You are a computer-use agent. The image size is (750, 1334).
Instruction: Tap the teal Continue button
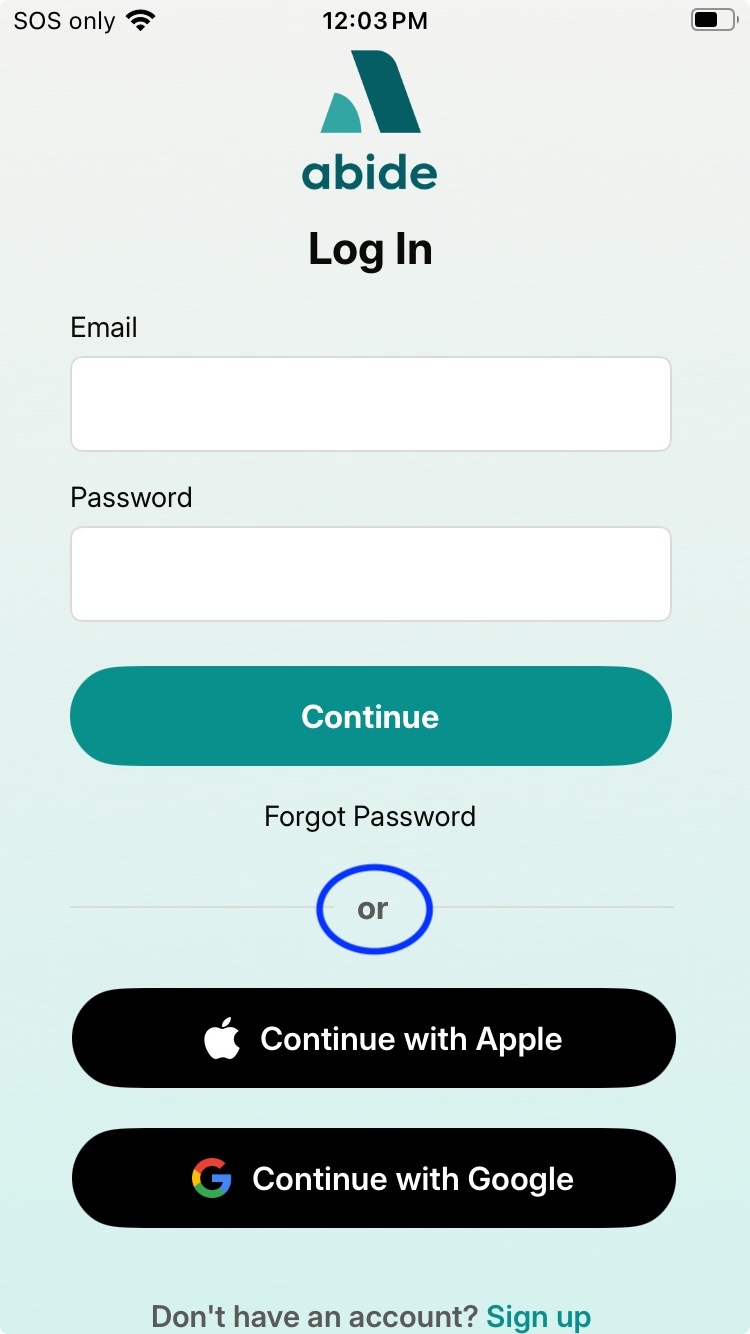point(370,716)
